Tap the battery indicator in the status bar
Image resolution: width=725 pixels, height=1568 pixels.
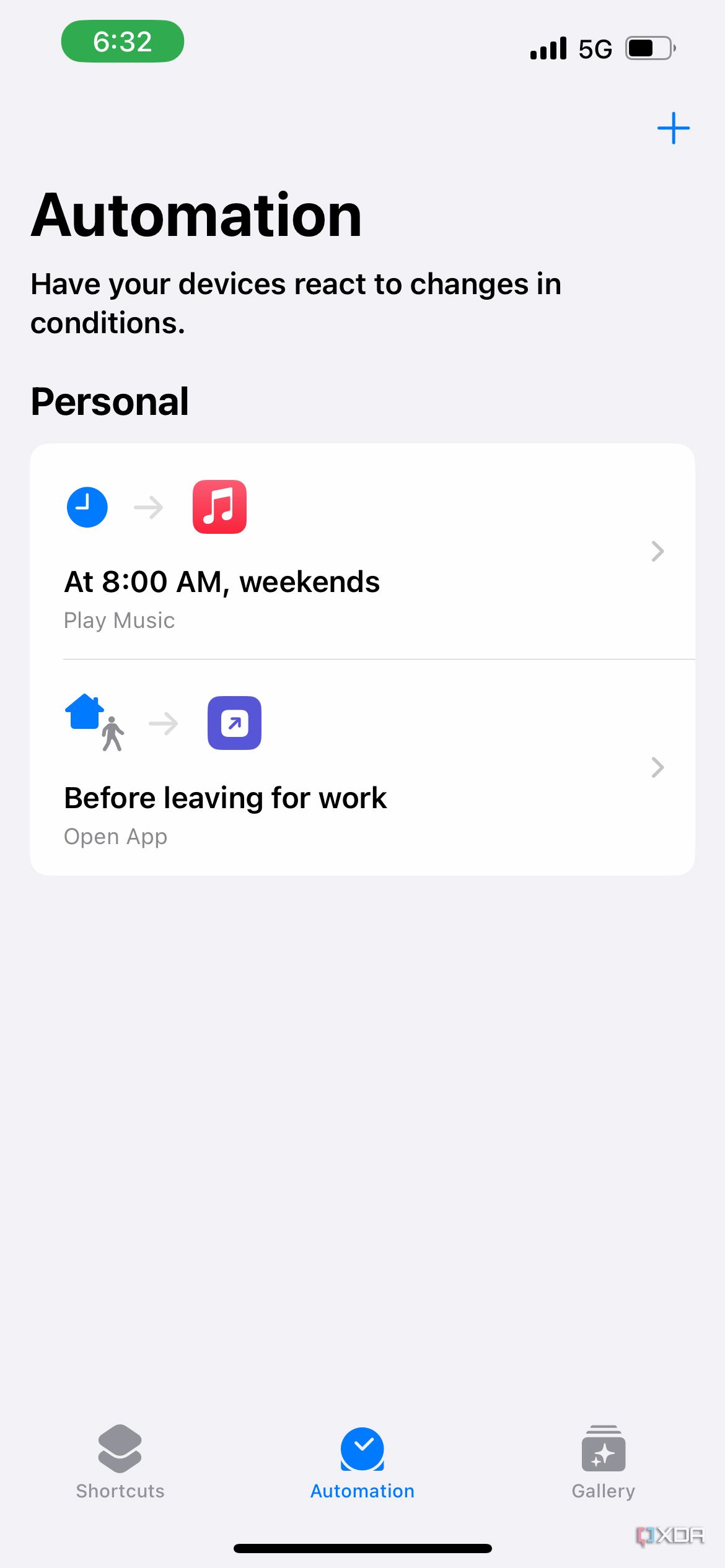pyautogui.click(x=648, y=47)
